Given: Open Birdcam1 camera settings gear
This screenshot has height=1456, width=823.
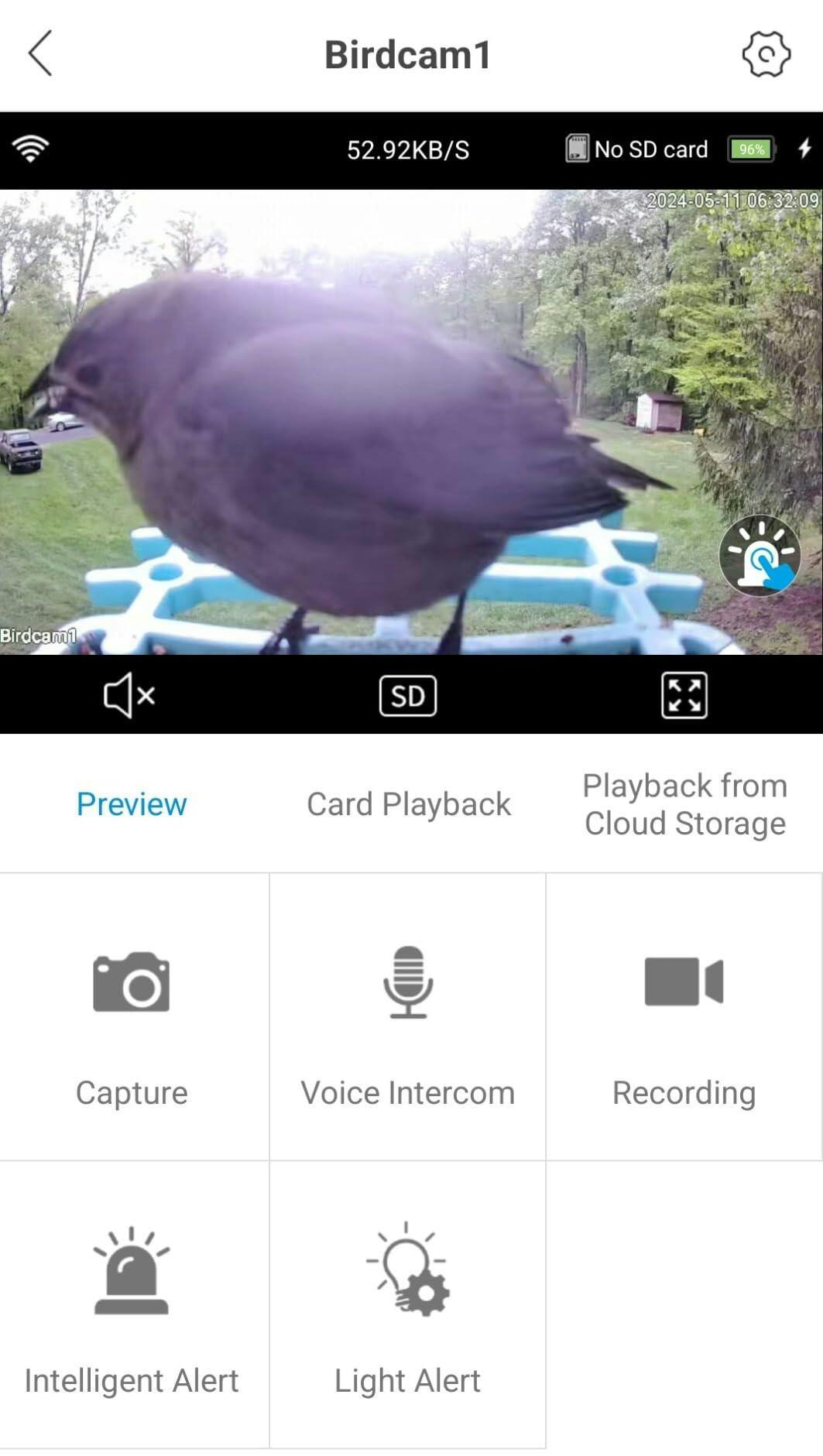Looking at the screenshot, I should (x=766, y=53).
